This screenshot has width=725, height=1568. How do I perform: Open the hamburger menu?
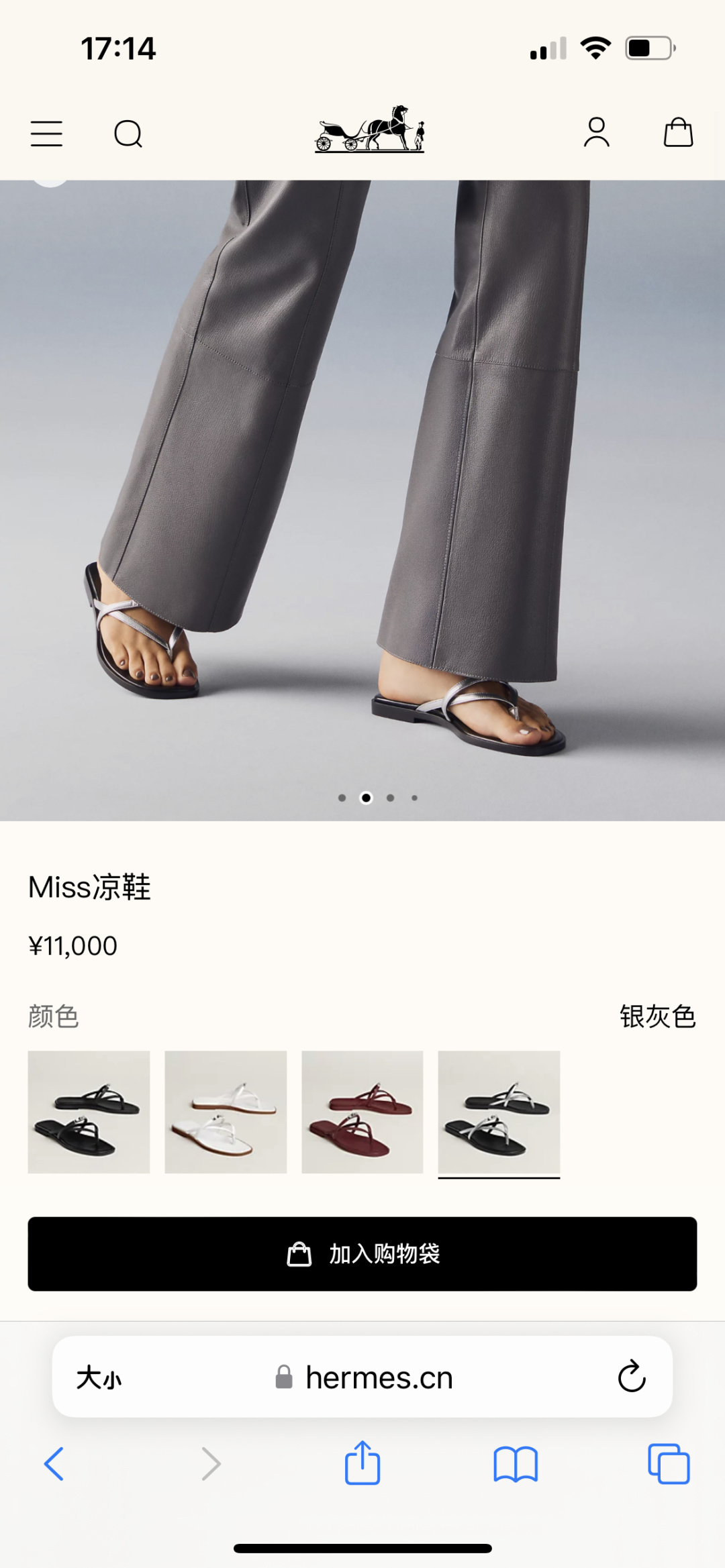pyautogui.click(x=46, y=134)
